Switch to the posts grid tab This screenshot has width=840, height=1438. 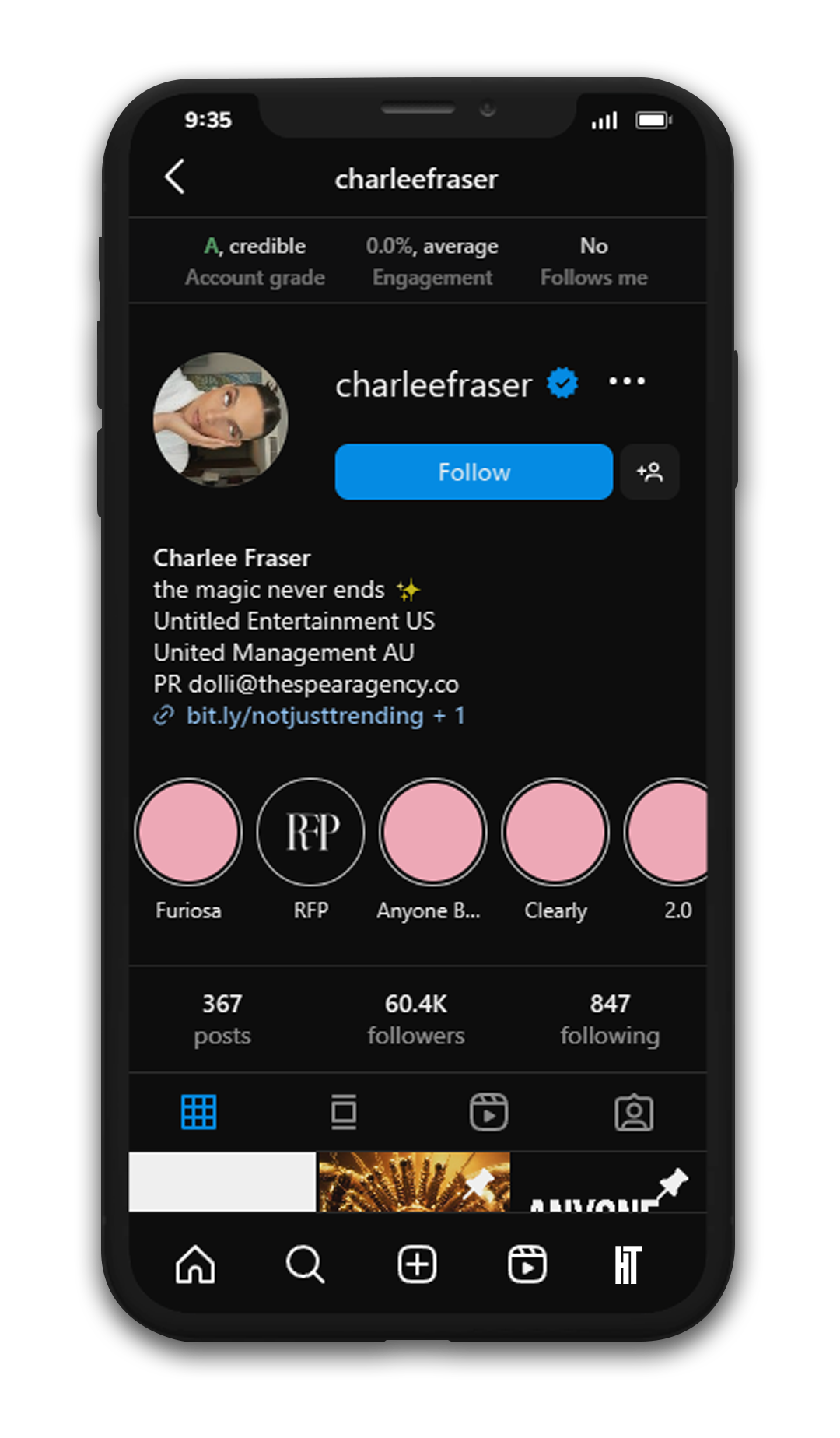point(198,1112)
